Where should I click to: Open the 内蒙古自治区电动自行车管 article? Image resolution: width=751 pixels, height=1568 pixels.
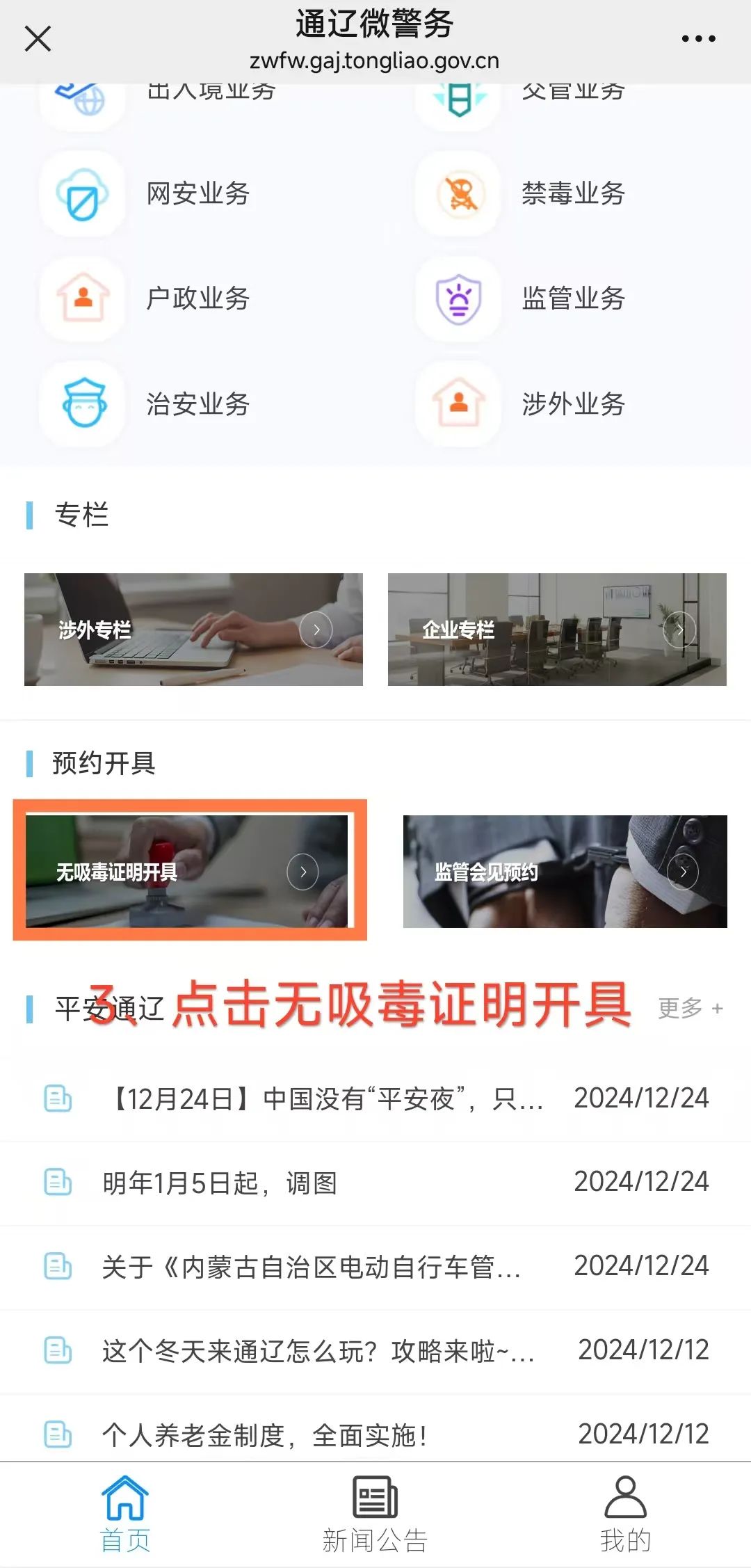(312, 1267)
